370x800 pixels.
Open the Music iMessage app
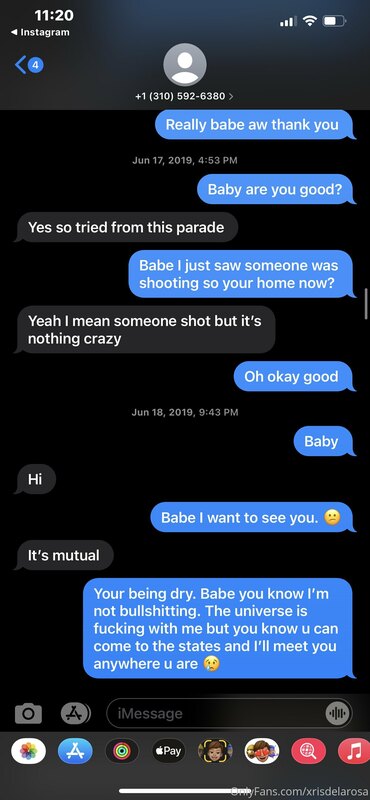coord(354,751)
